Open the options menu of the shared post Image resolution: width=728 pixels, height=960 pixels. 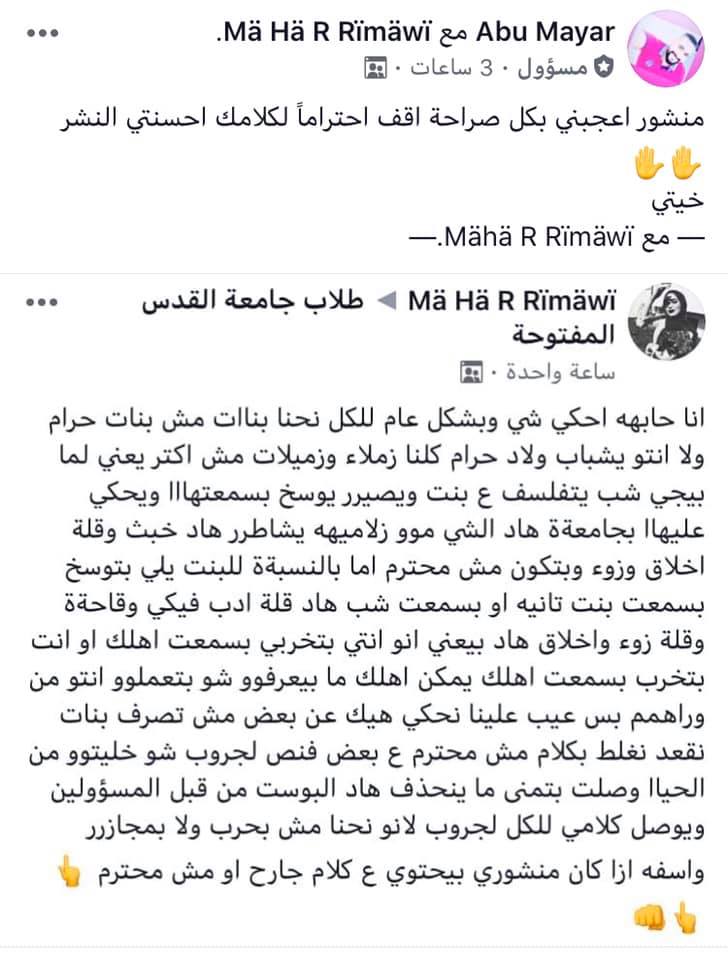pos(42,302)
